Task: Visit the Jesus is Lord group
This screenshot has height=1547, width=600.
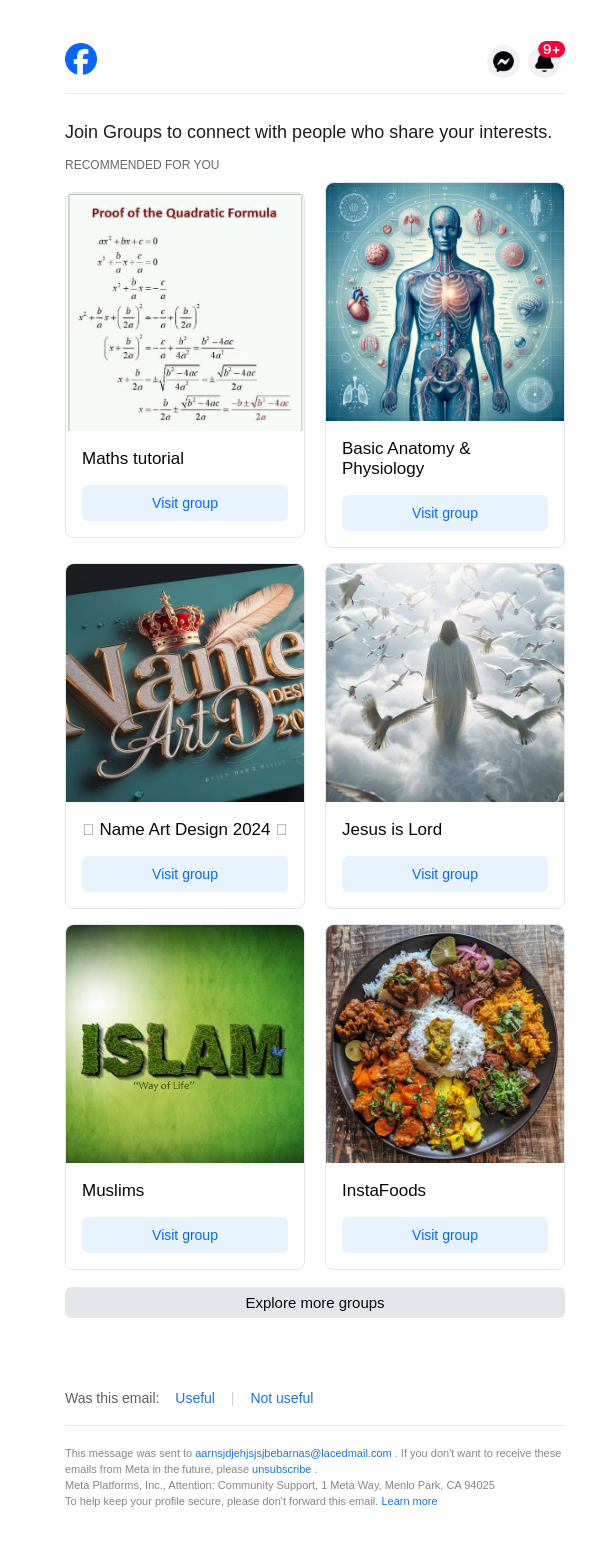Action: (x=445, y=874)
